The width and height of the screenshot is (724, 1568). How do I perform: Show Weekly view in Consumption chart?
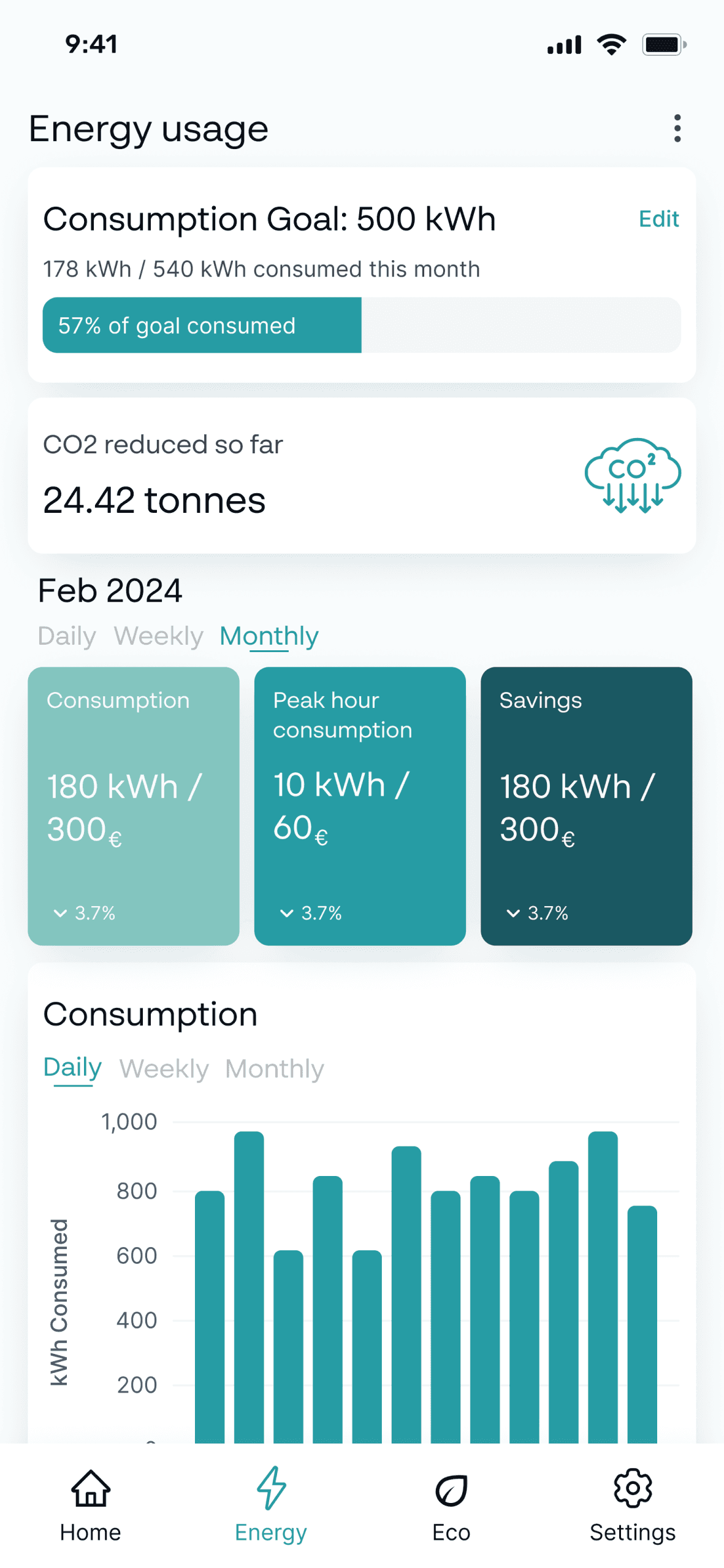pos(164,1069)
